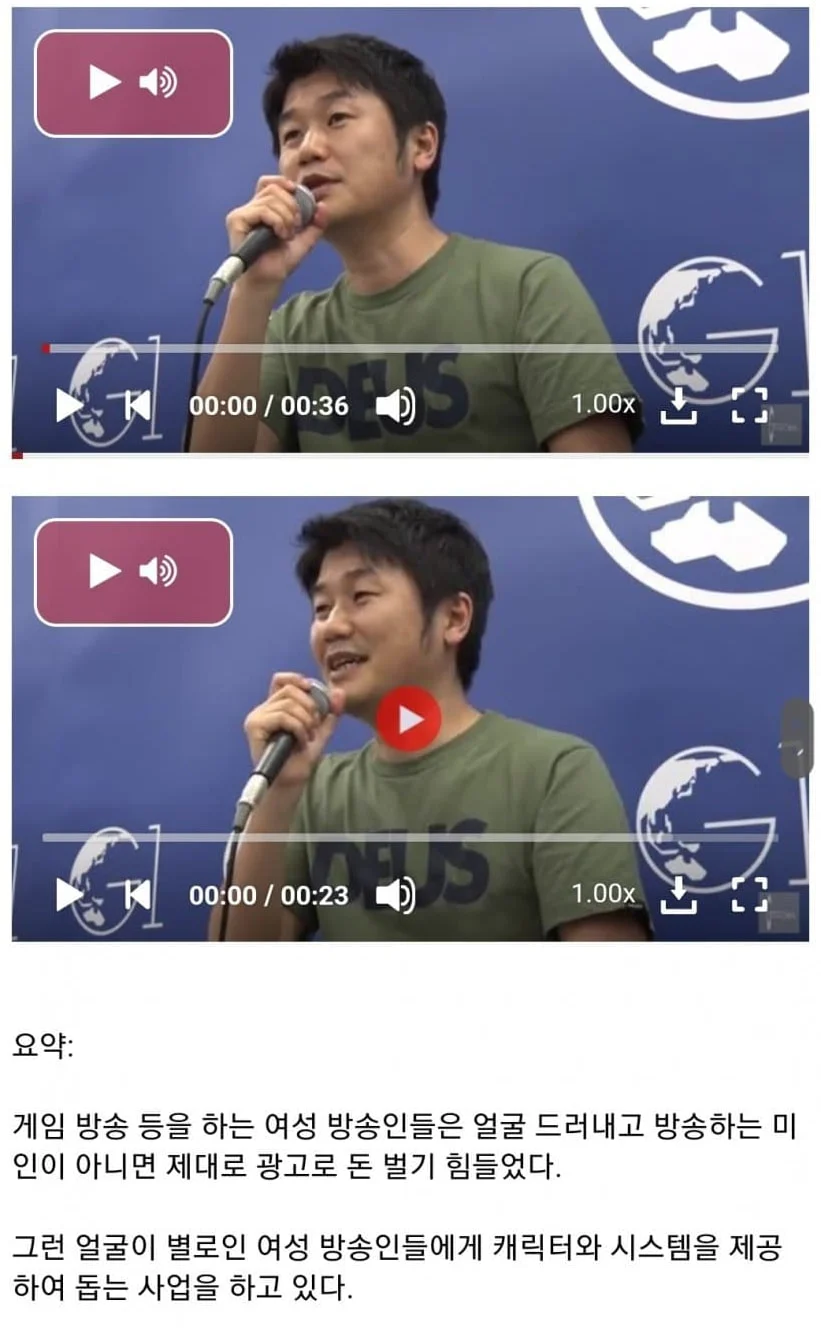This screenshot has width=821, height=1328.
Task: Start the second video with the red center play button
Action: [x=408, y=719]
